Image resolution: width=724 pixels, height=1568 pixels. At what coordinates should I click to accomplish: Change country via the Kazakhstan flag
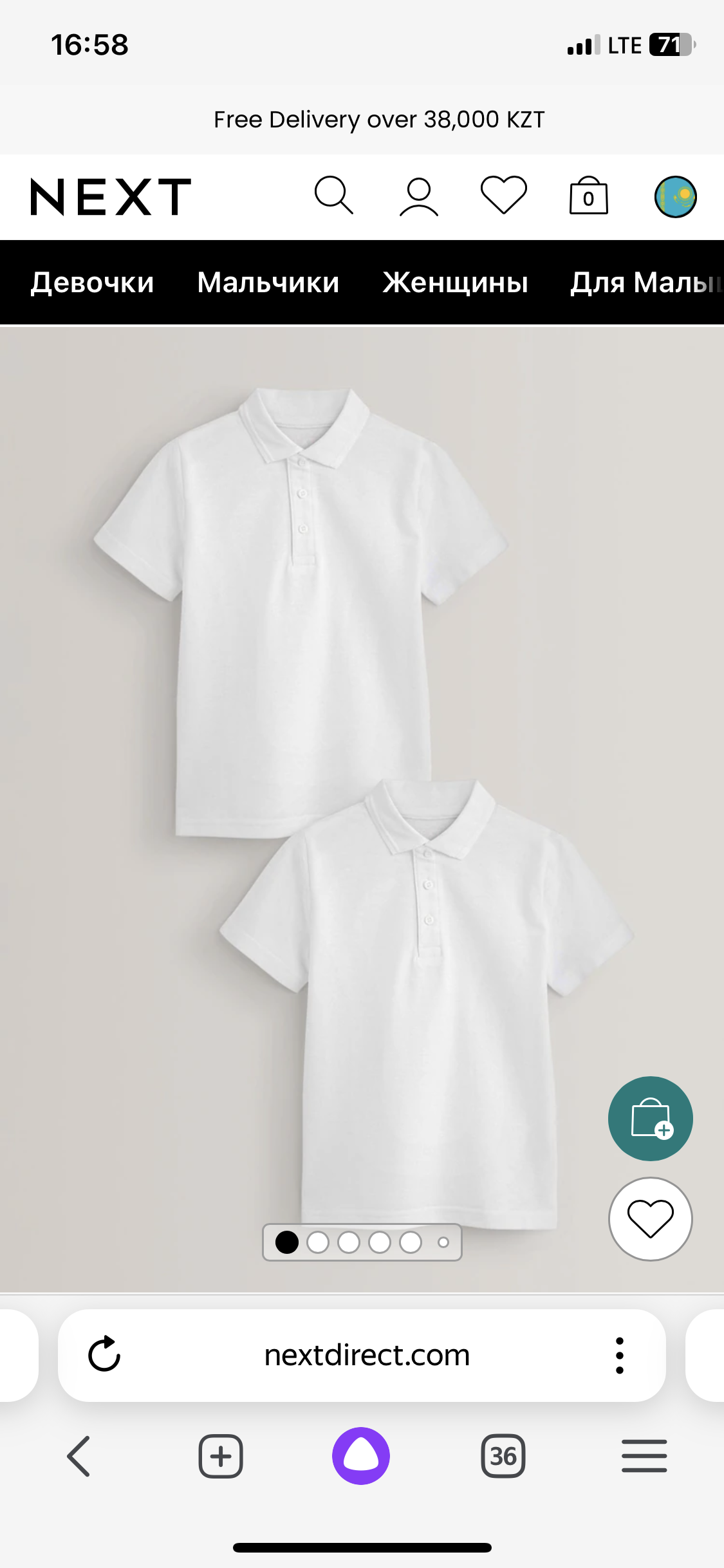pyautogui.click(x=675, y=196)
